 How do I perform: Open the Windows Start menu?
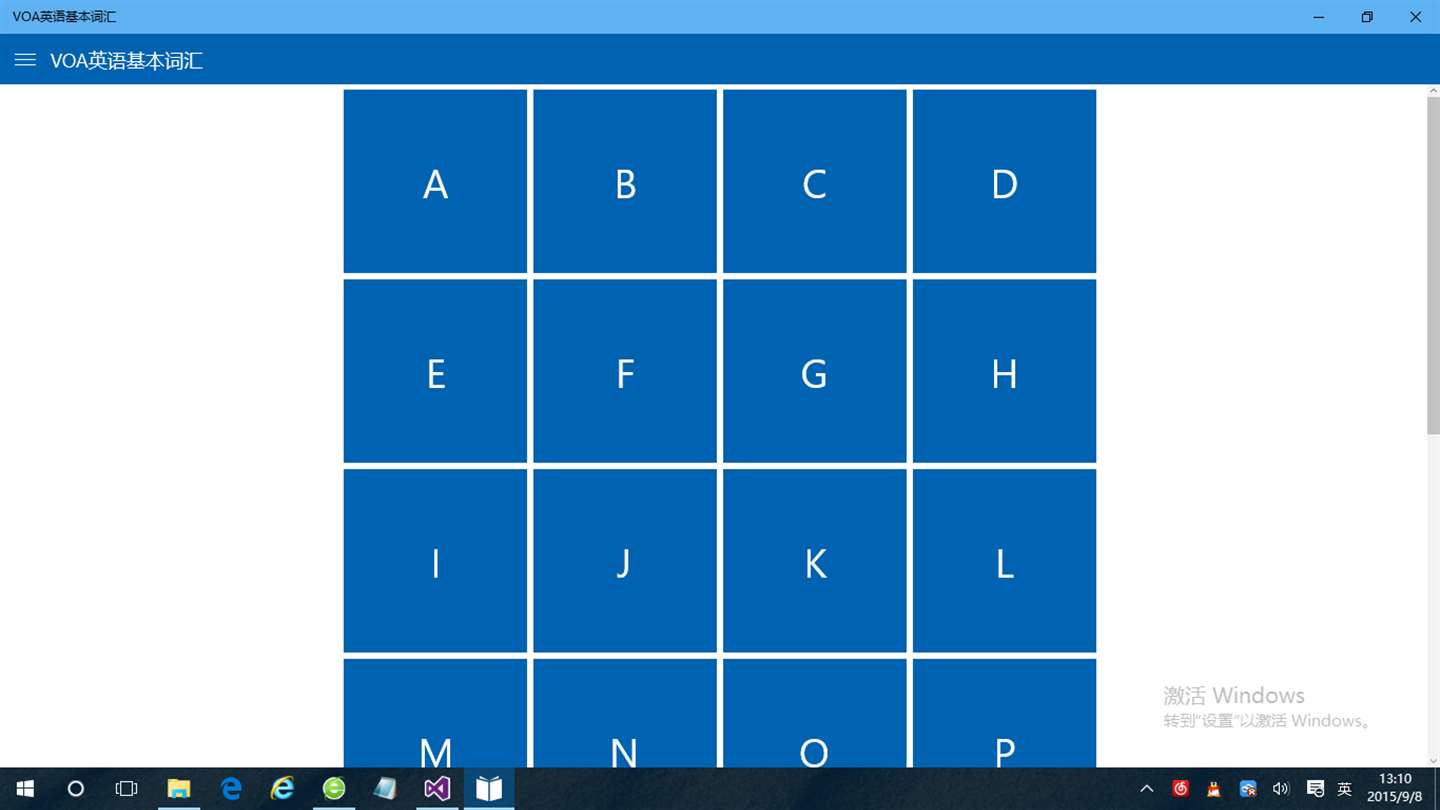25,789
